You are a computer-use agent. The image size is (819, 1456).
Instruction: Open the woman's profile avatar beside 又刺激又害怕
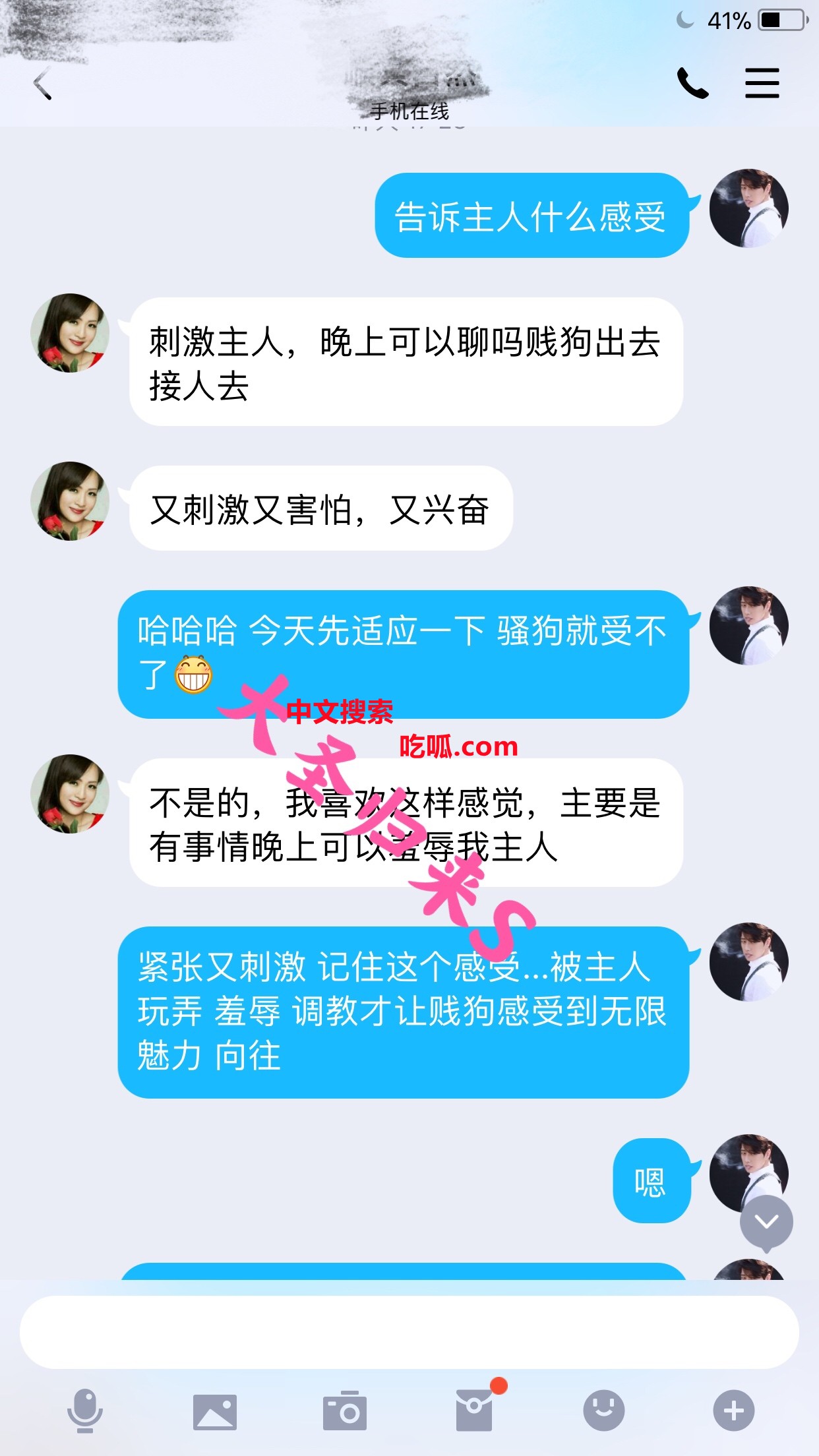(x=70, y=501)
